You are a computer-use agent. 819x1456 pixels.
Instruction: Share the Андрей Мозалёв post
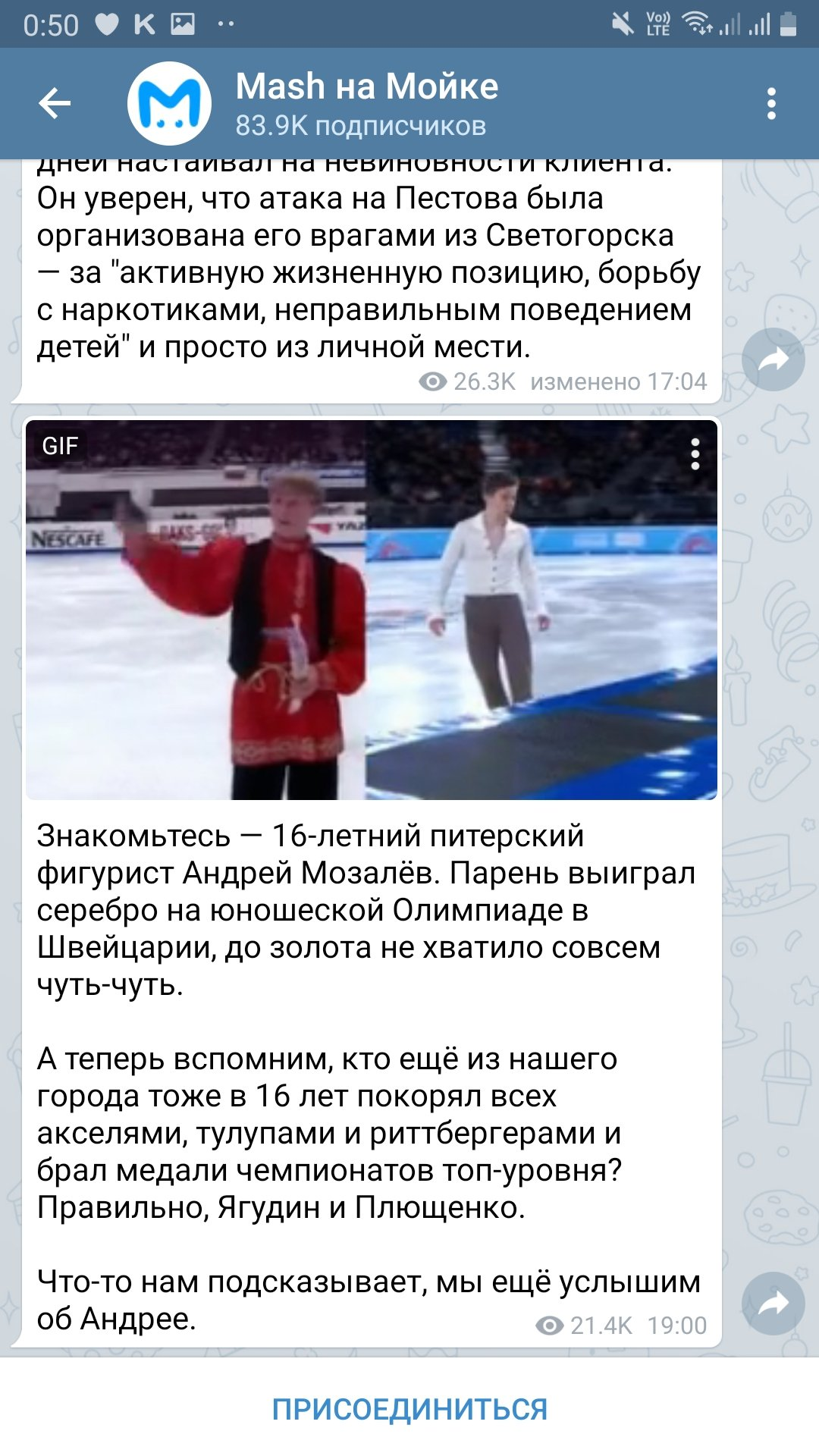[773, 1303]
